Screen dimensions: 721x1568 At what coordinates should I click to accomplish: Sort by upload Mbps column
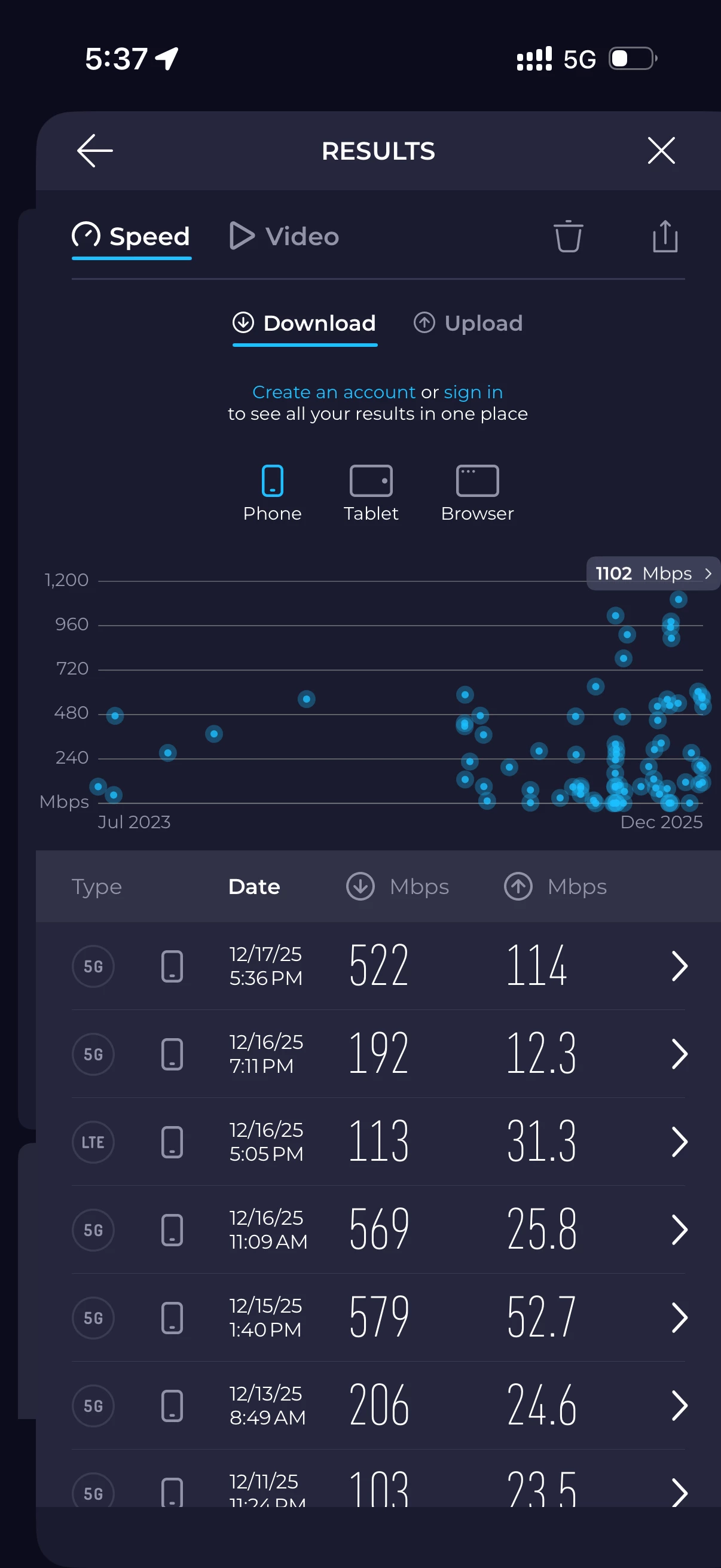tap(555, 886)
